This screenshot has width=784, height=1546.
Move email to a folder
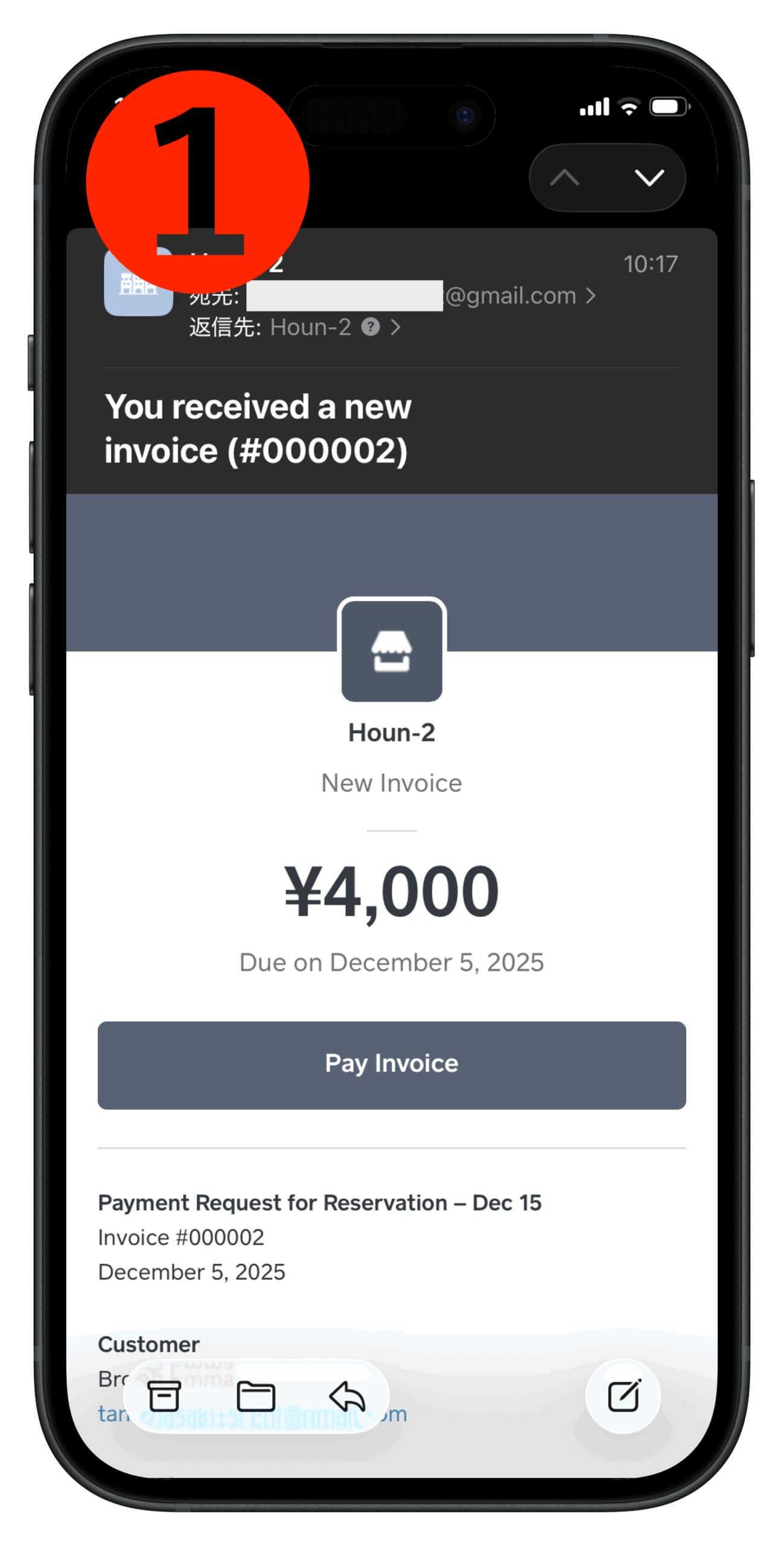[x=256, y=1396]
